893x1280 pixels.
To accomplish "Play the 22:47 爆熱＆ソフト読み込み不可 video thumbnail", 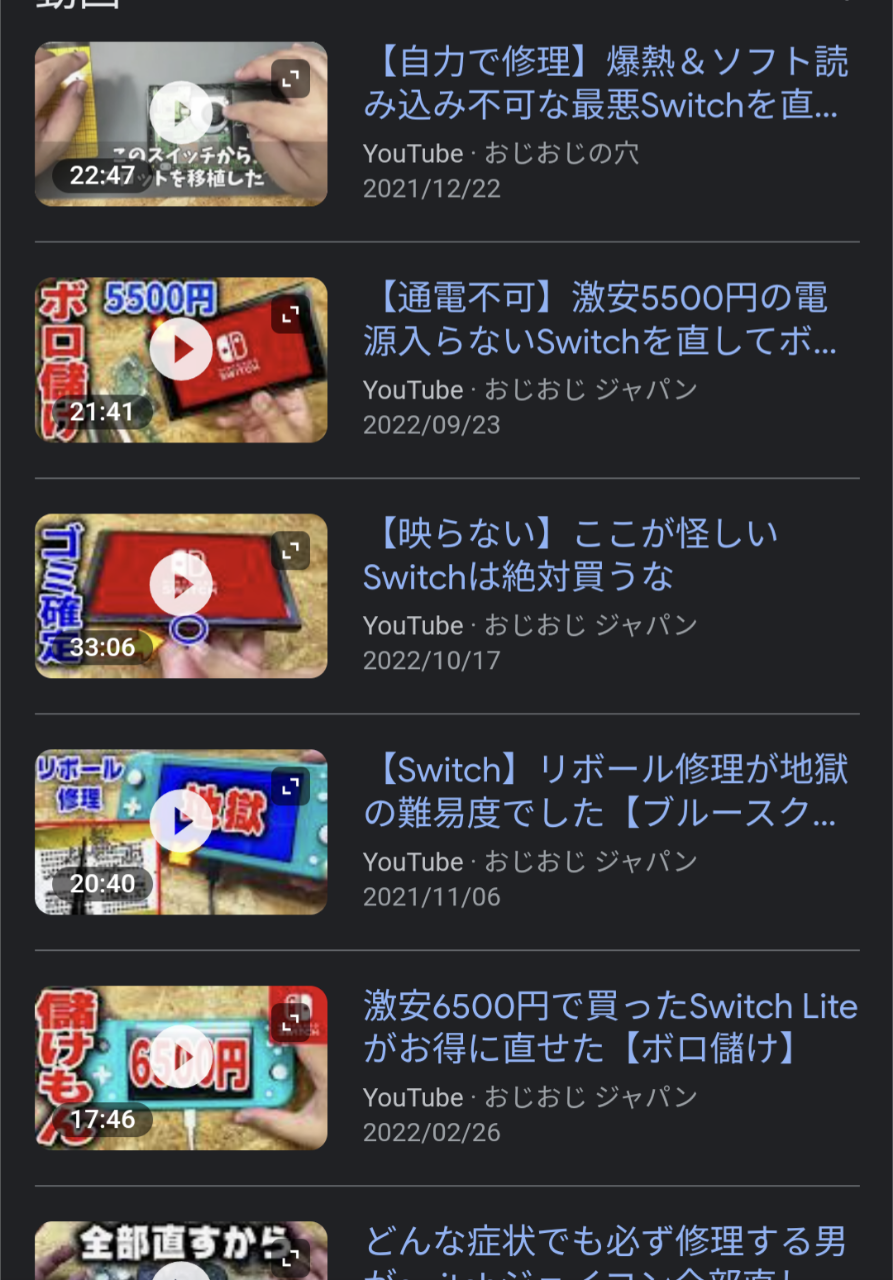I will point(181,113).
